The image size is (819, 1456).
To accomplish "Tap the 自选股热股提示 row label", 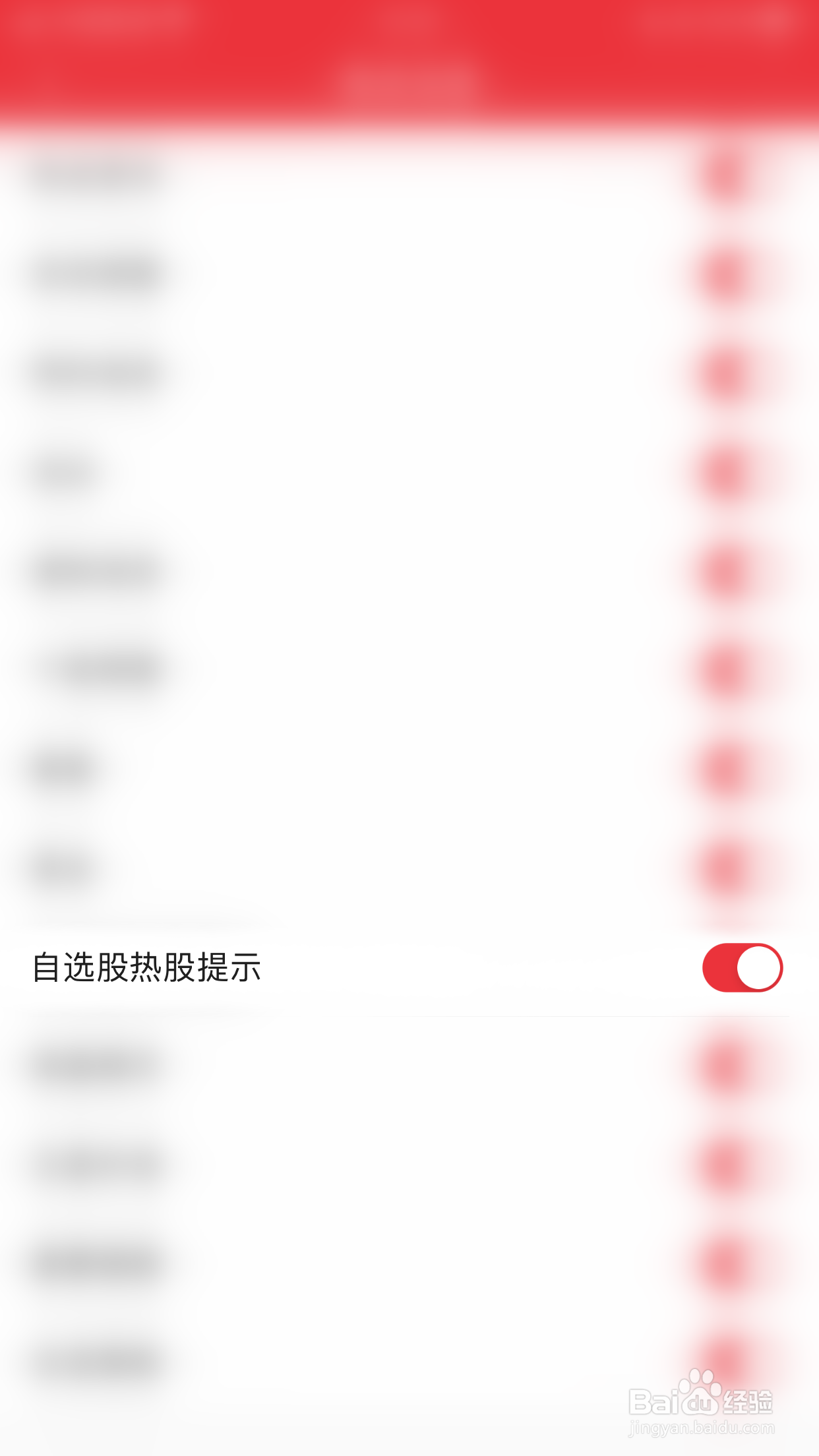I will 148,967.
